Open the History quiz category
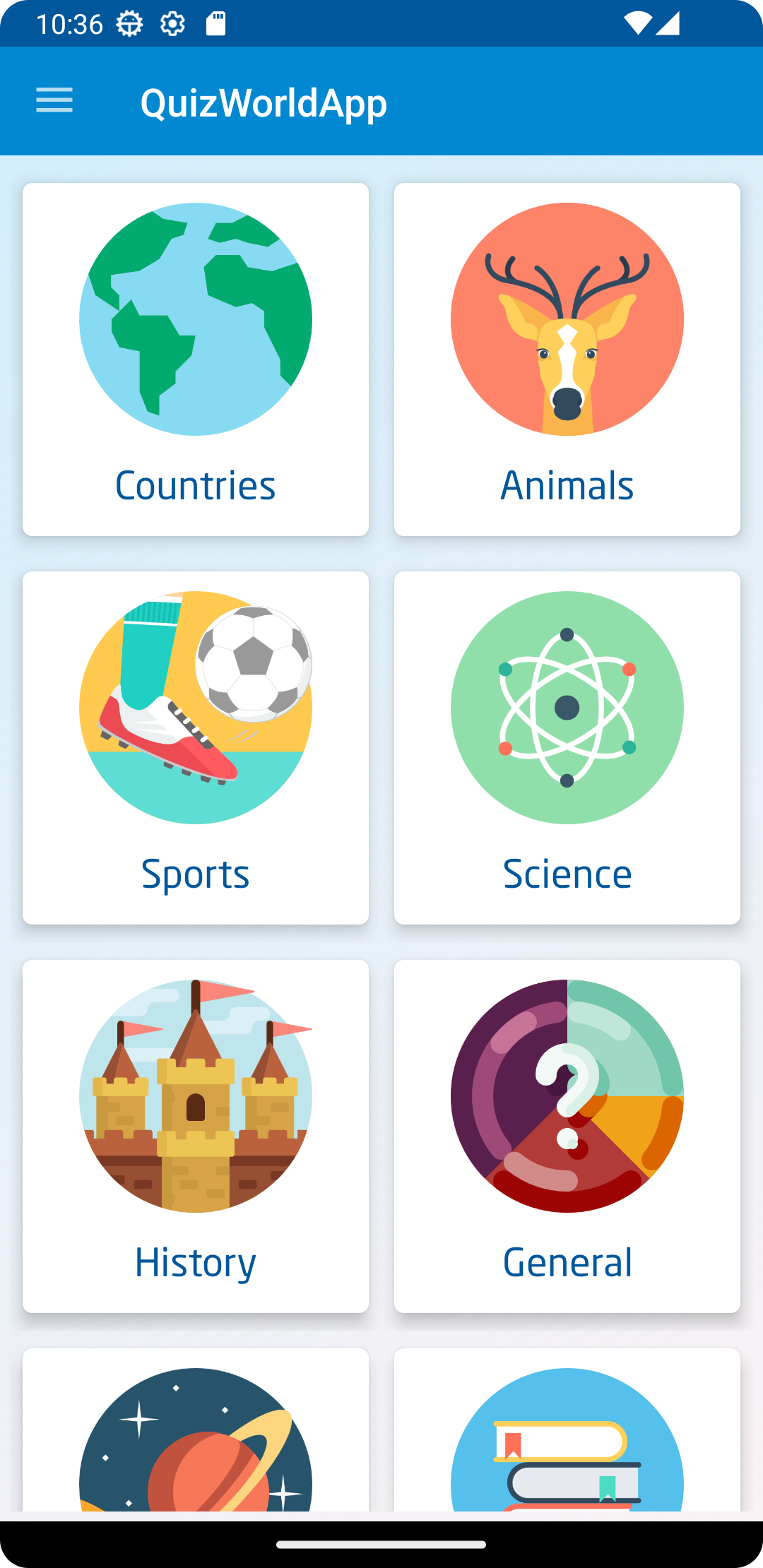 [196, 1136]
